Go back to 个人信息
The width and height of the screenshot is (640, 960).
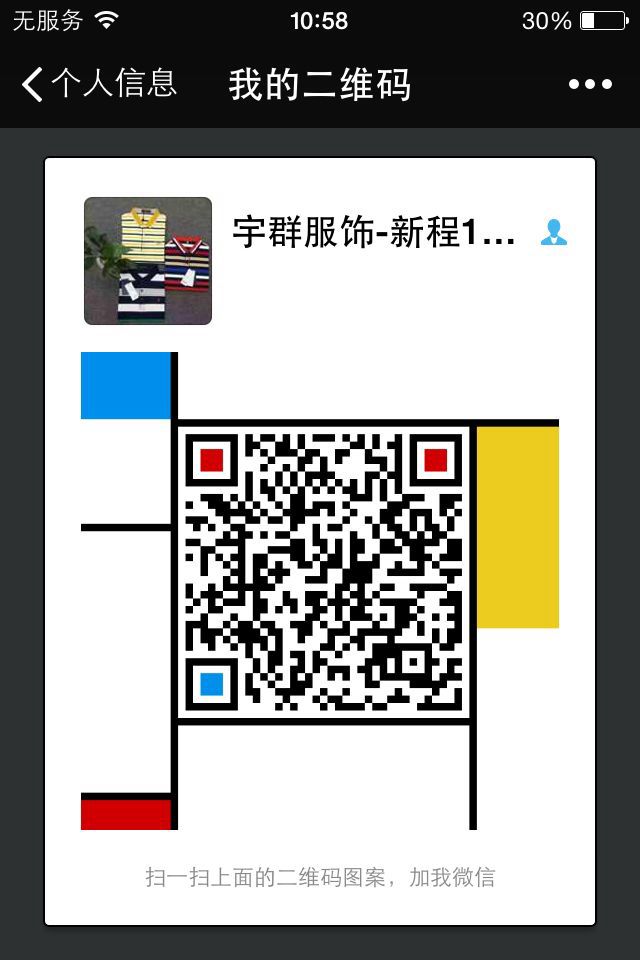pos(98,84)
